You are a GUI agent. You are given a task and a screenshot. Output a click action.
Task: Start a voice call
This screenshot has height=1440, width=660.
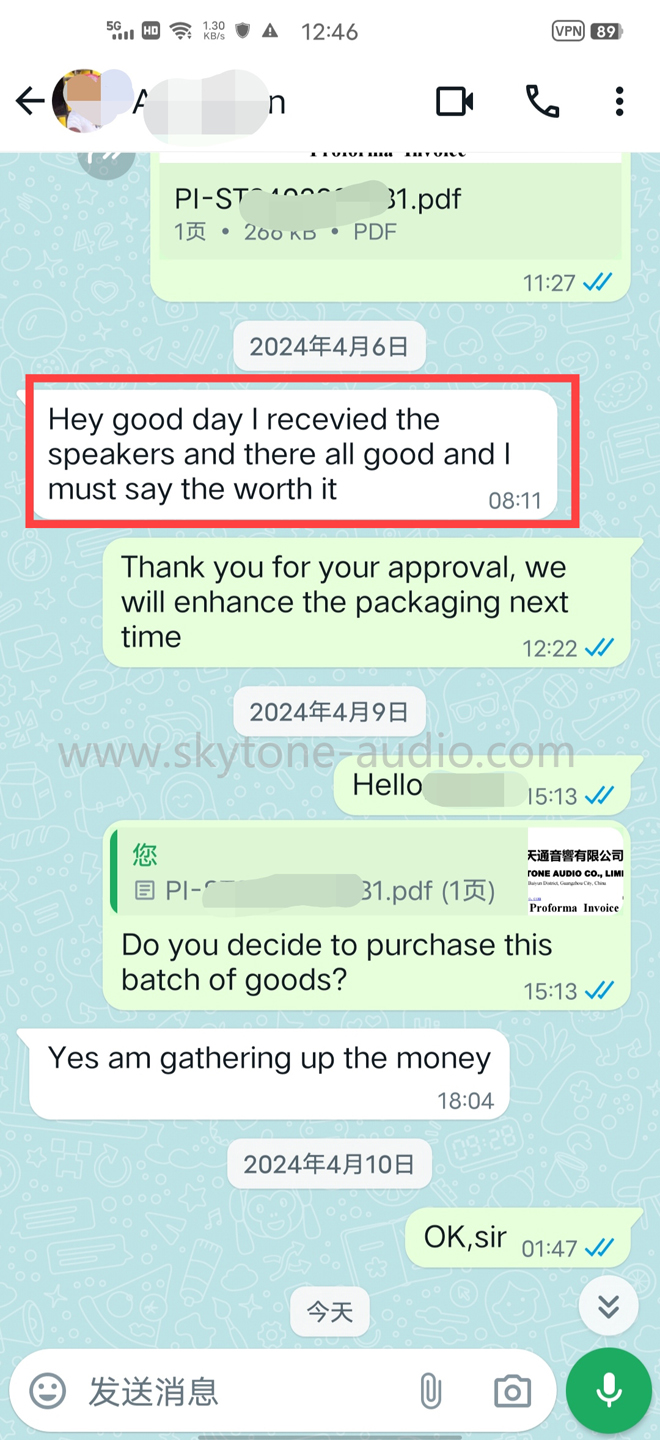[542, 101]
